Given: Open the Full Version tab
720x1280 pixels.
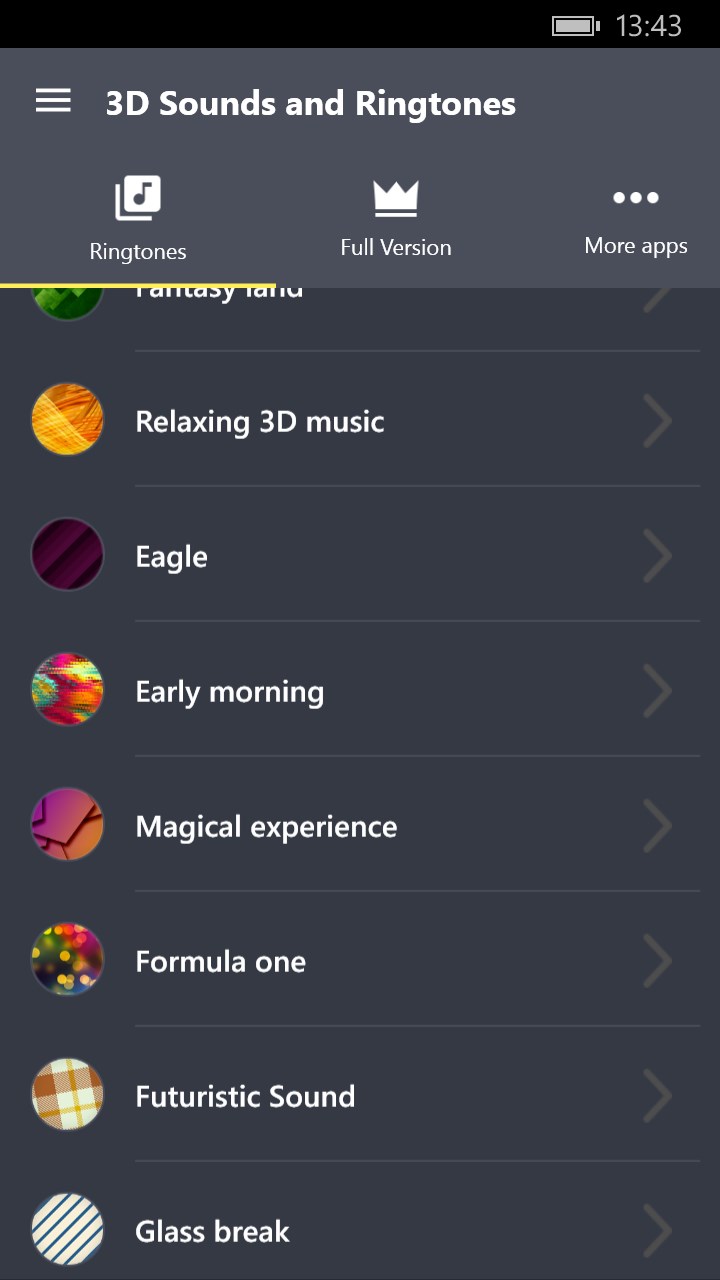Looking at the screenshot, I should [x=396, y=220].
